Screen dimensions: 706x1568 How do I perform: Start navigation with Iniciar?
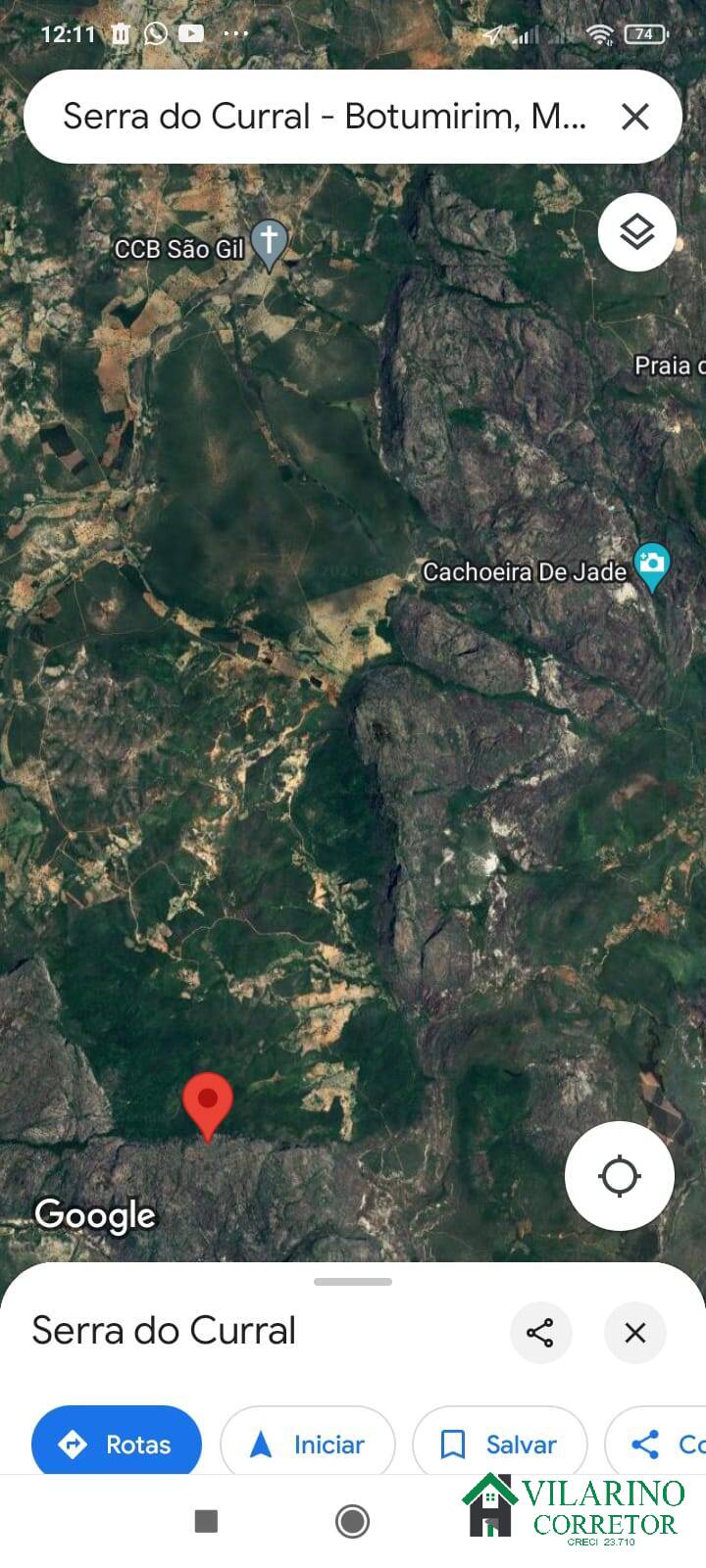click(308, 1444)
